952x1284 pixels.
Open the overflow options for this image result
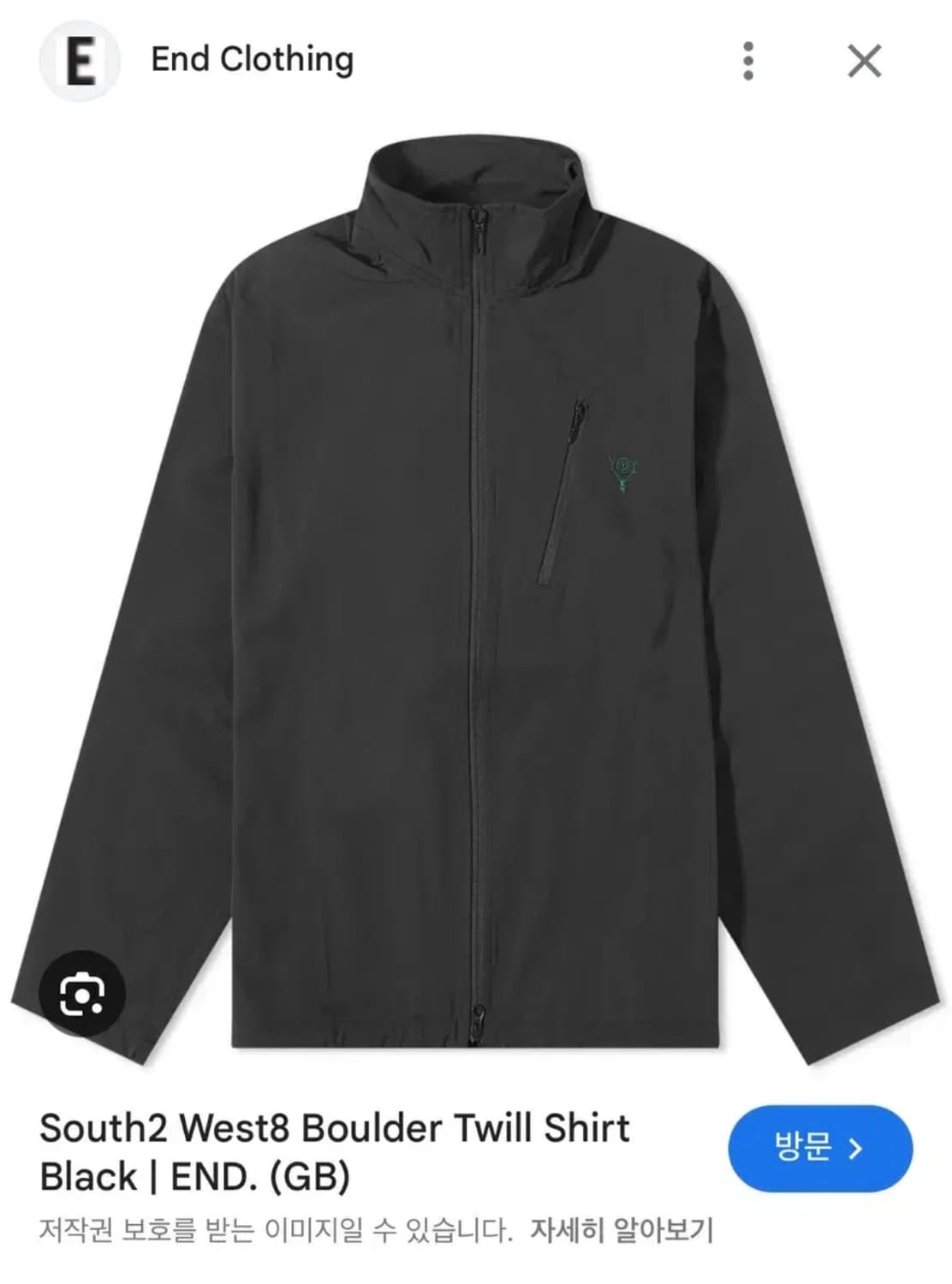click(x=750, y=60)
